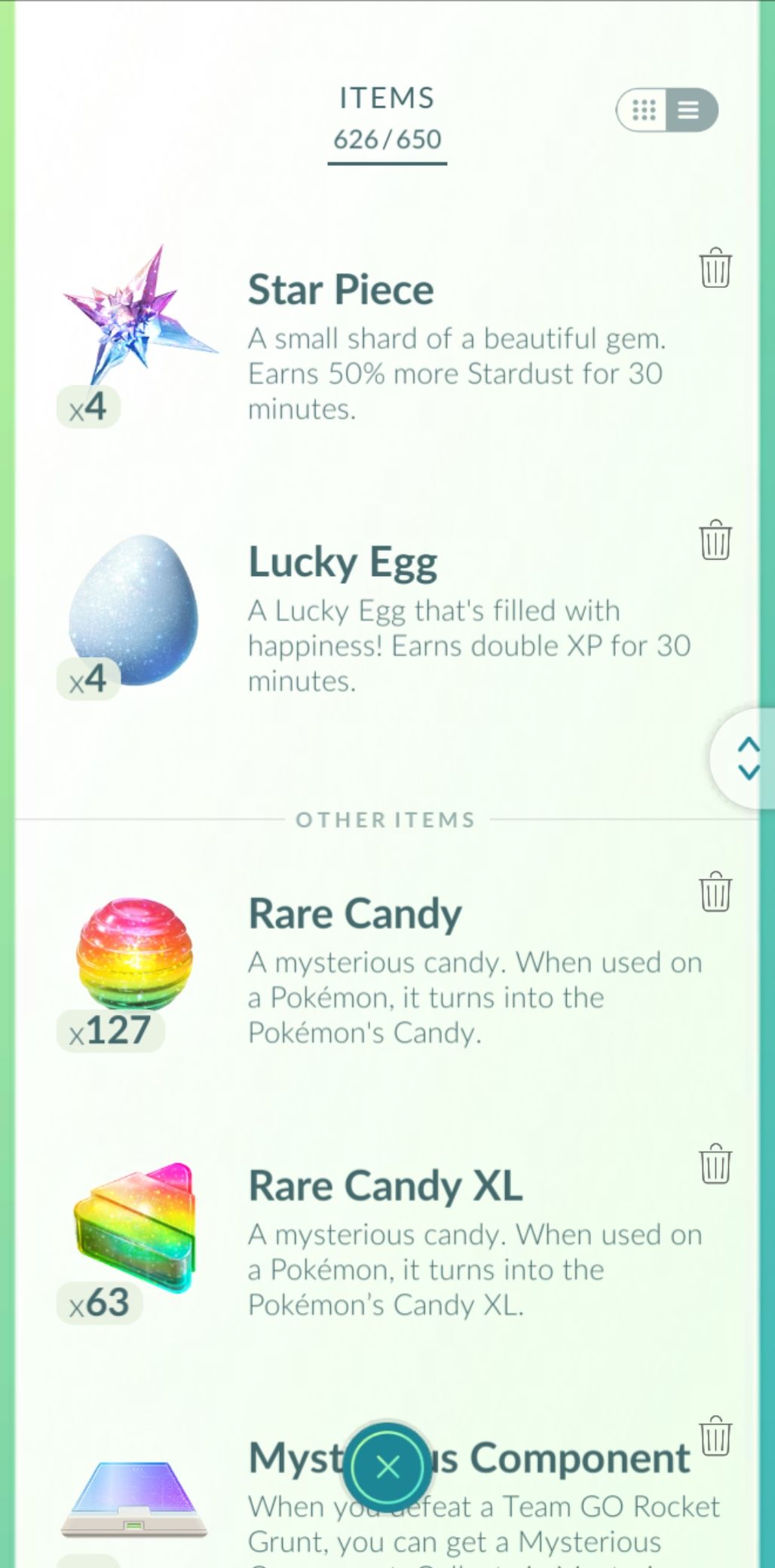Open the section jump arrows handle
The image size is (775, 1568).
[x=747, y=758]
